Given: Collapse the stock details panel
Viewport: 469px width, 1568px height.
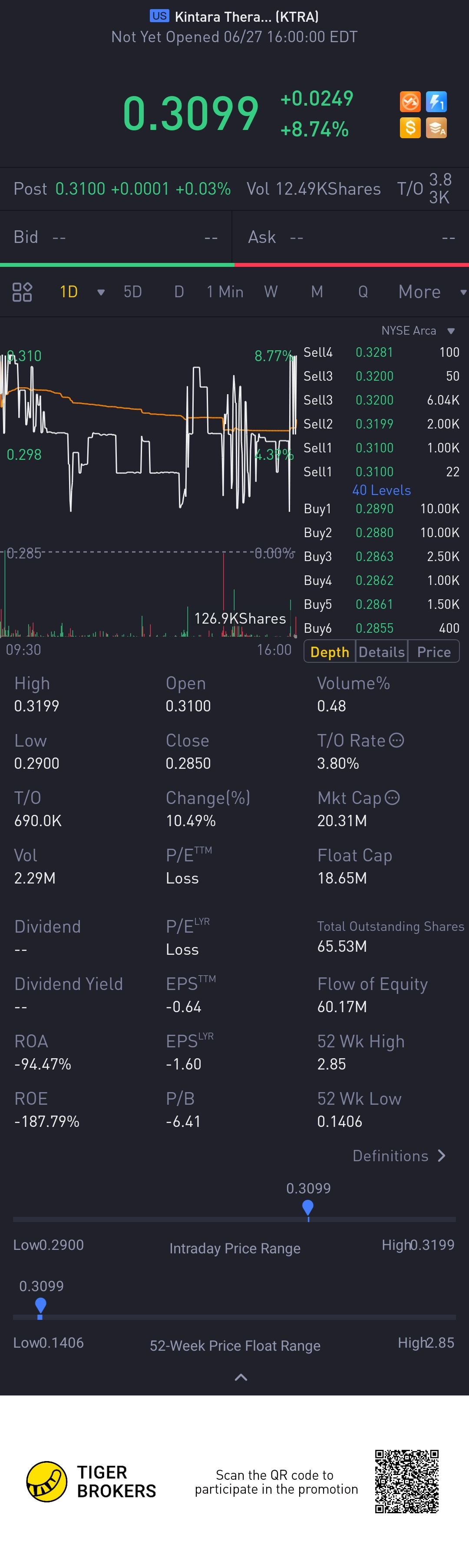Looking at the screenshot, I should coord(241,1378).
